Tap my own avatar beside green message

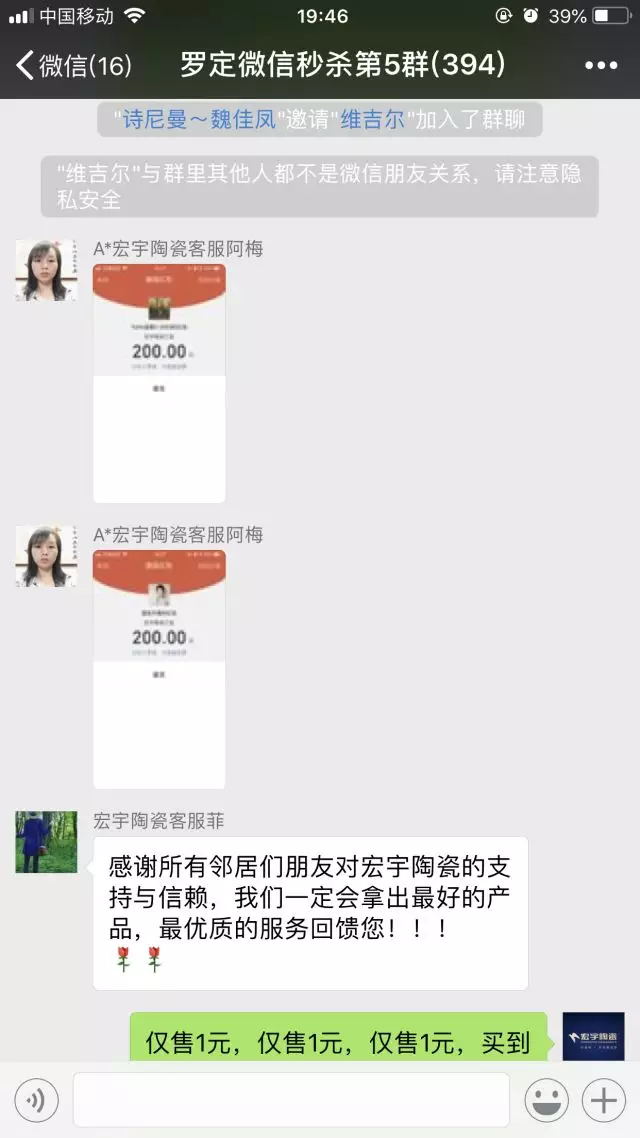(x=593, y=1035)
